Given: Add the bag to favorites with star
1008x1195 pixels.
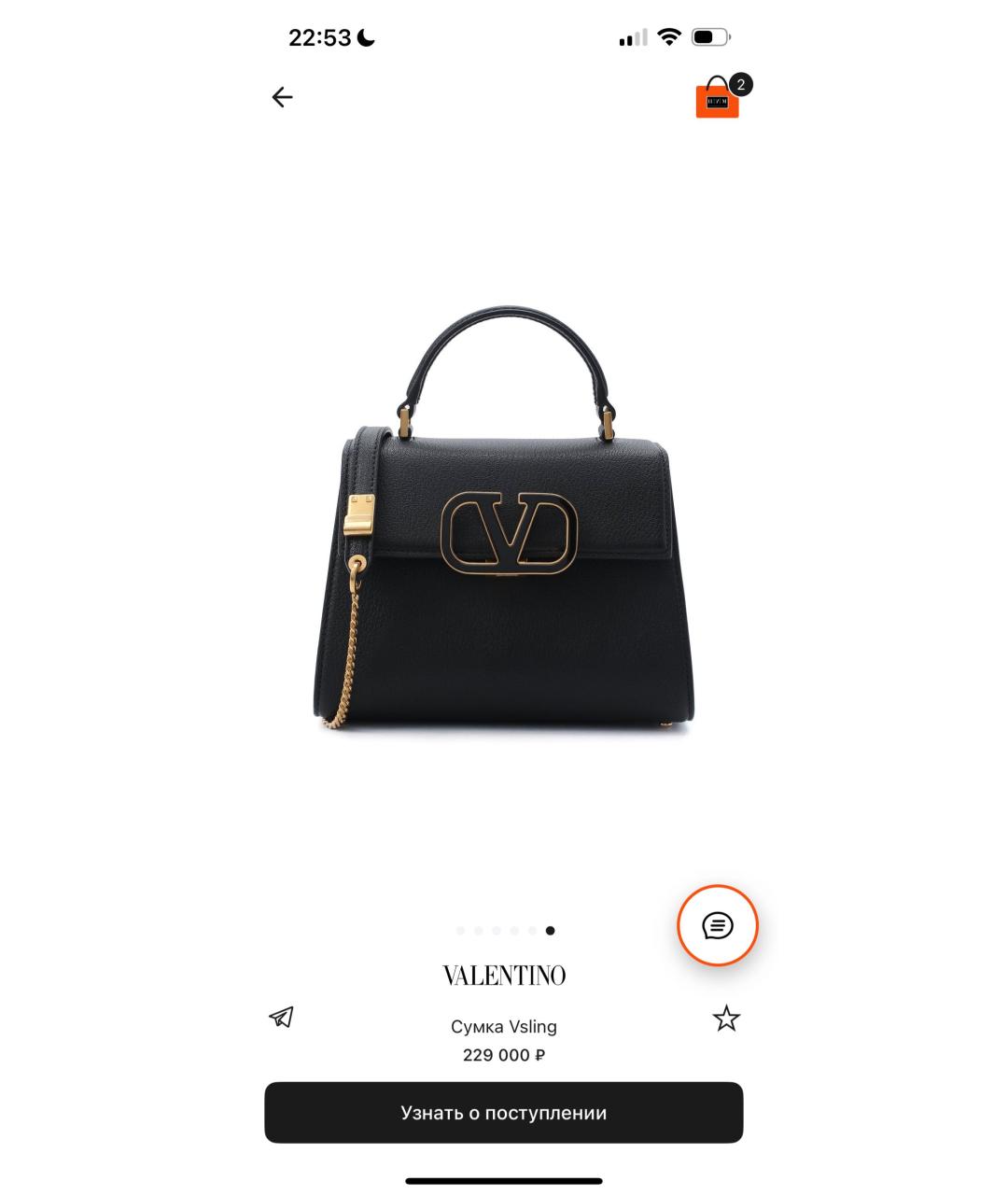Looking at the screenshot, I should (x=726, y=1018).
